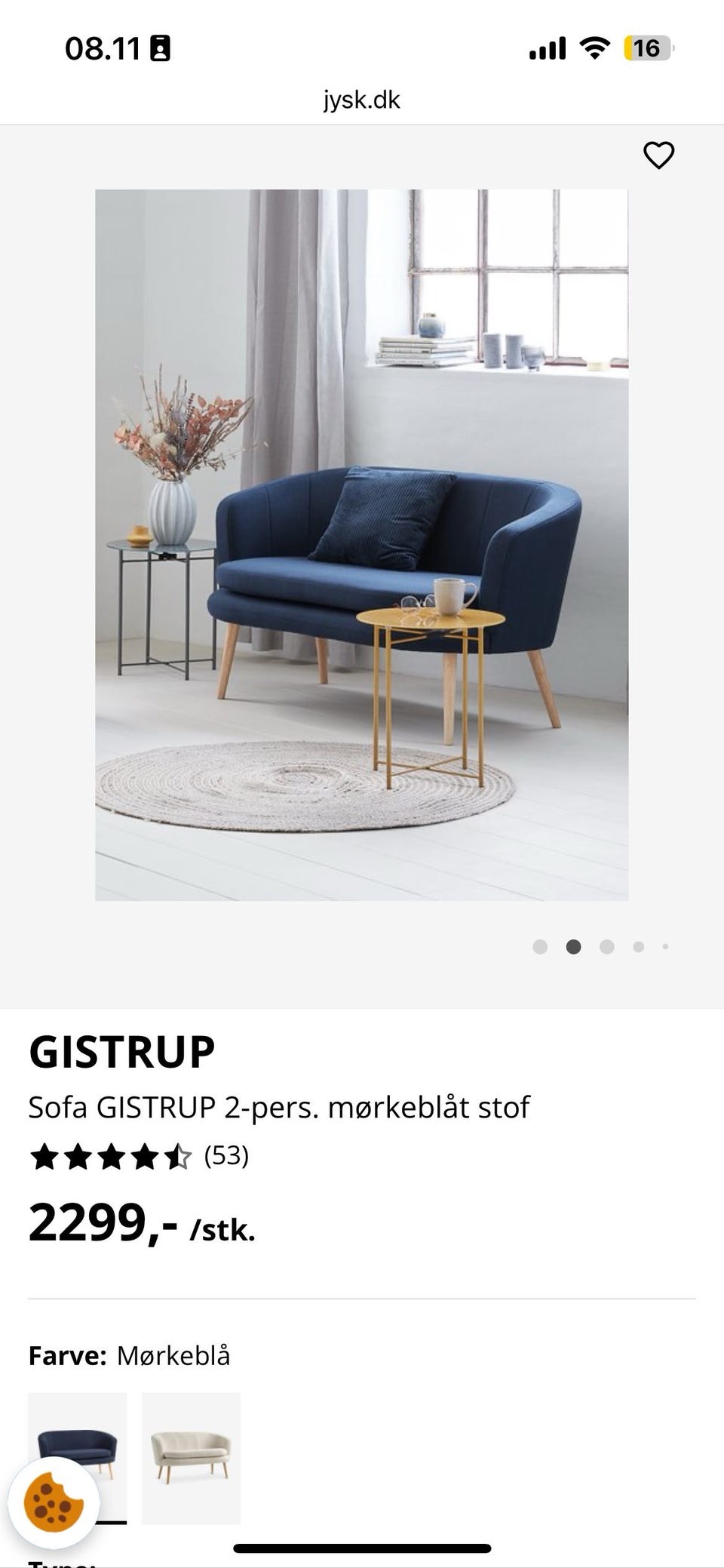Click the Wi-Fi icon in status bar
The image size is (724, 1568).
pos(594,47)
